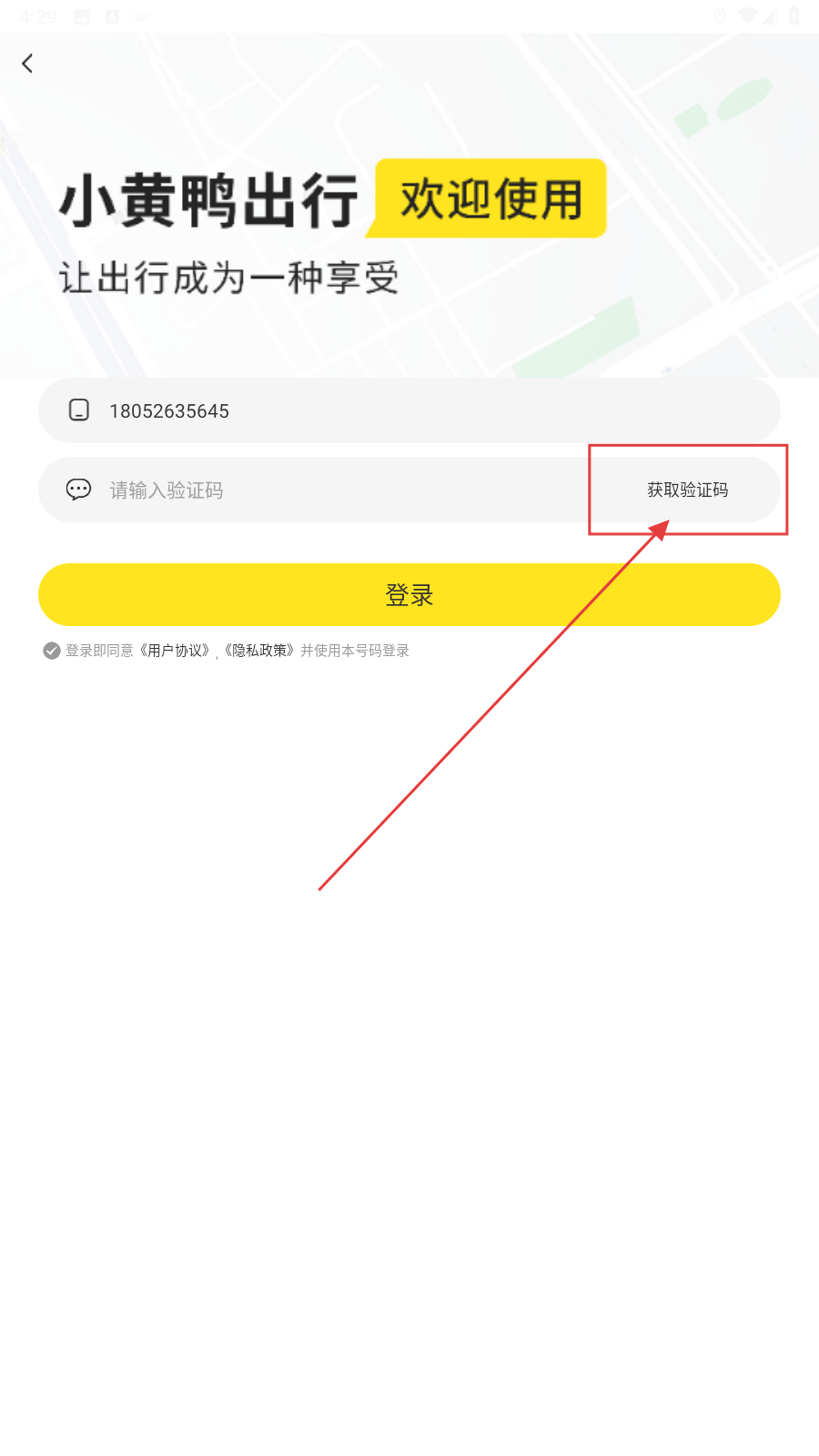Go back using the top-left arrow

27,63
